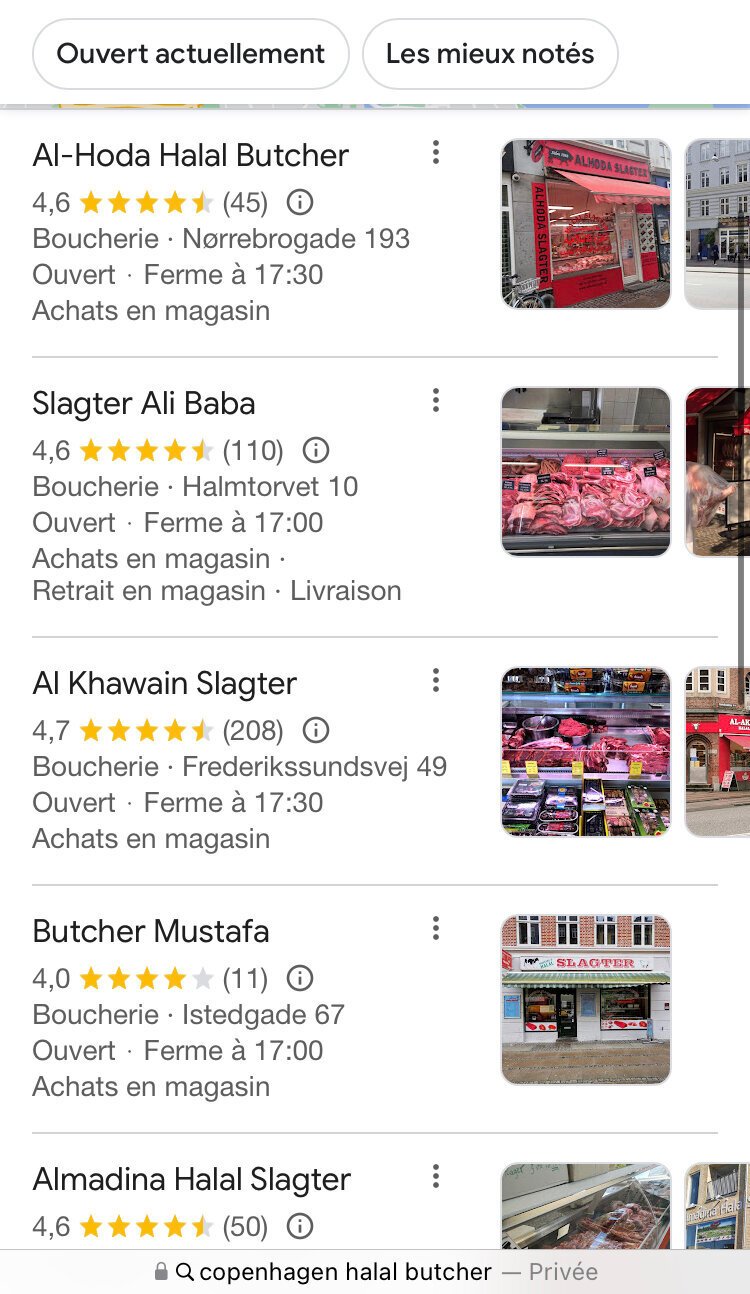Filter by Ouvert actuellement
750x1294 pixels.
190,54
